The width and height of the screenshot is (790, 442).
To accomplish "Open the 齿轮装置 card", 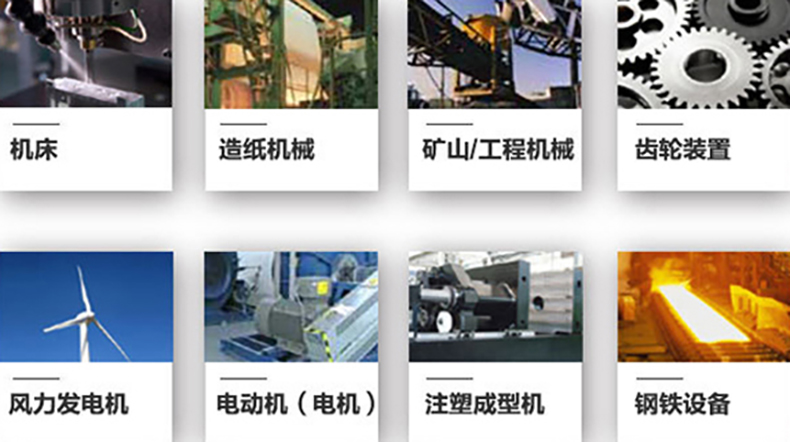I will [704, 95].
